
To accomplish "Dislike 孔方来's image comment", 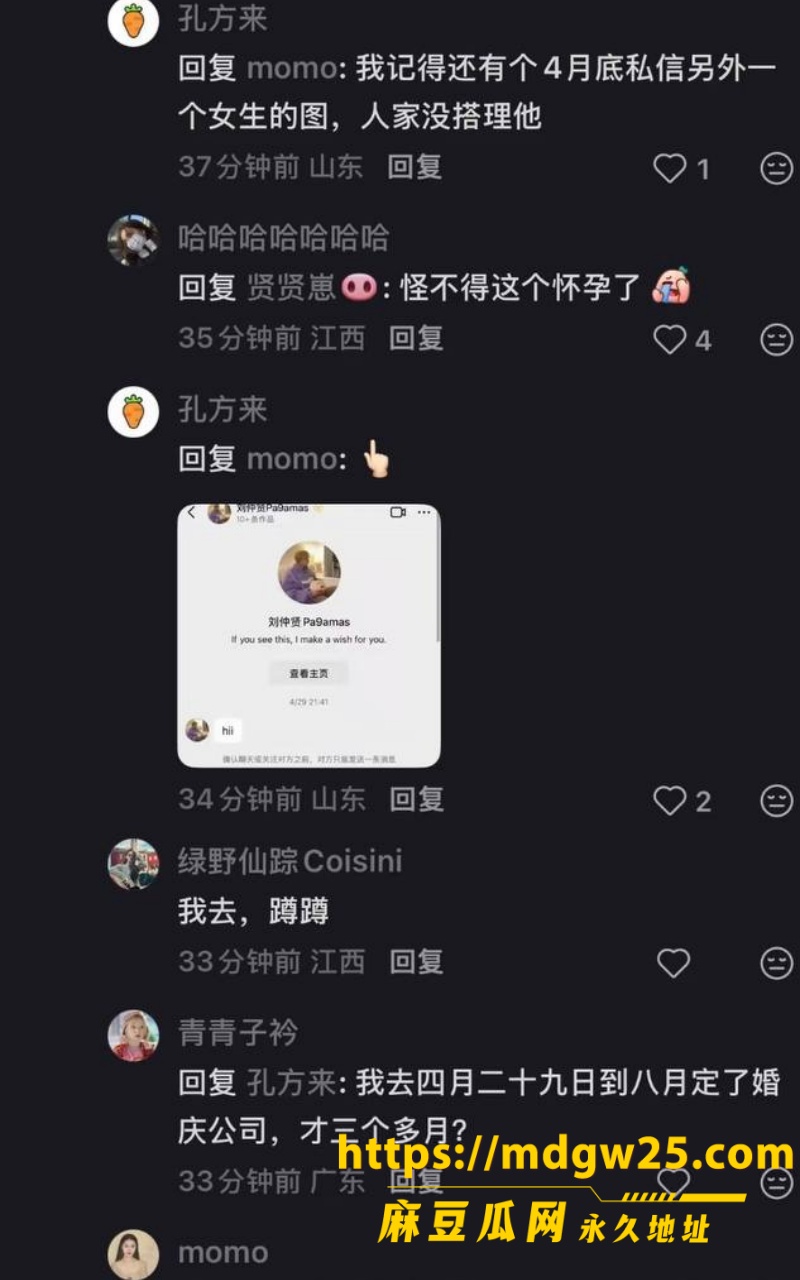I will pyautogui.click(x=776, y=800).
